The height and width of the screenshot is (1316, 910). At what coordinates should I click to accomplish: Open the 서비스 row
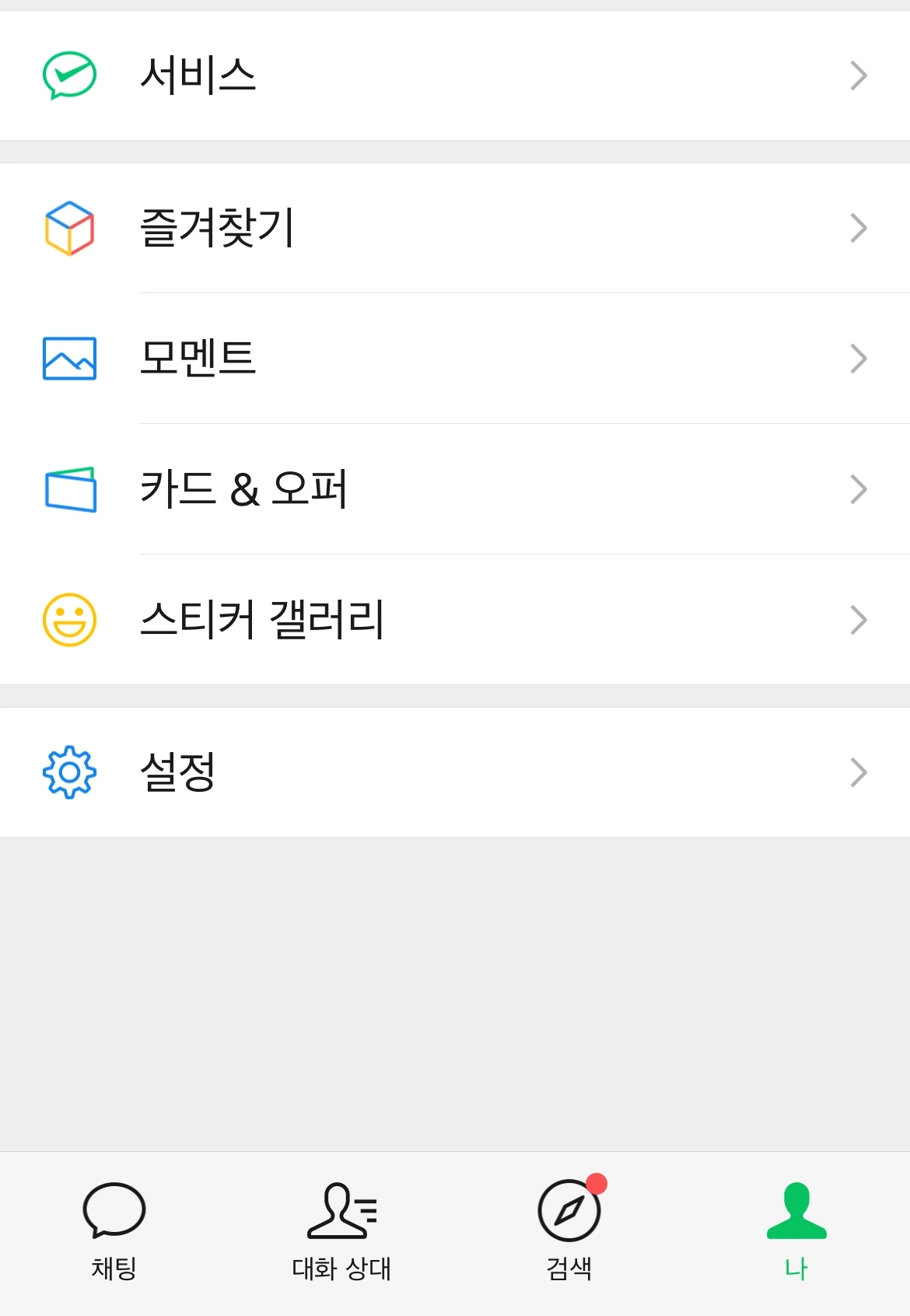click(455, 75)
